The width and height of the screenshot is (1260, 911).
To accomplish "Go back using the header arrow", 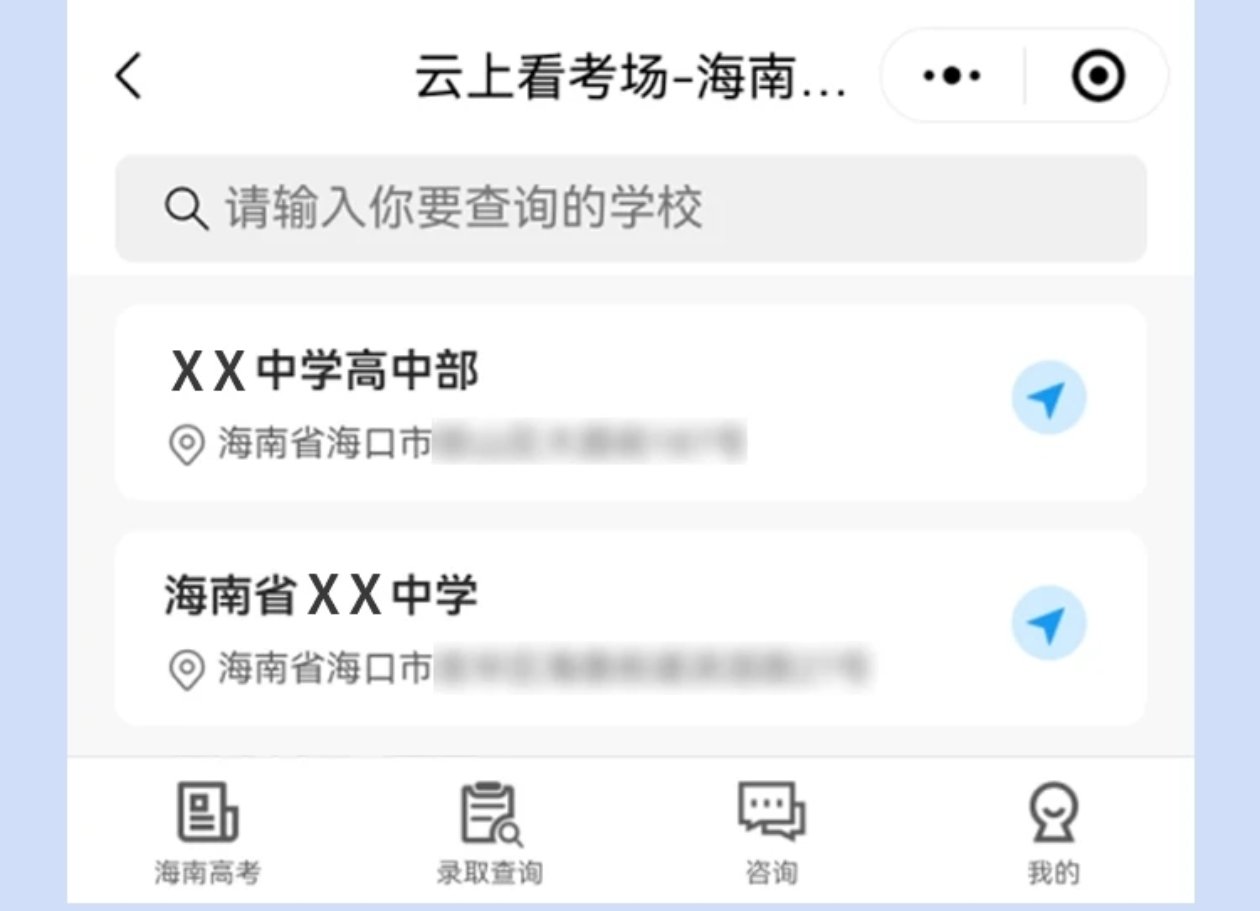I will tap(129, 76).
